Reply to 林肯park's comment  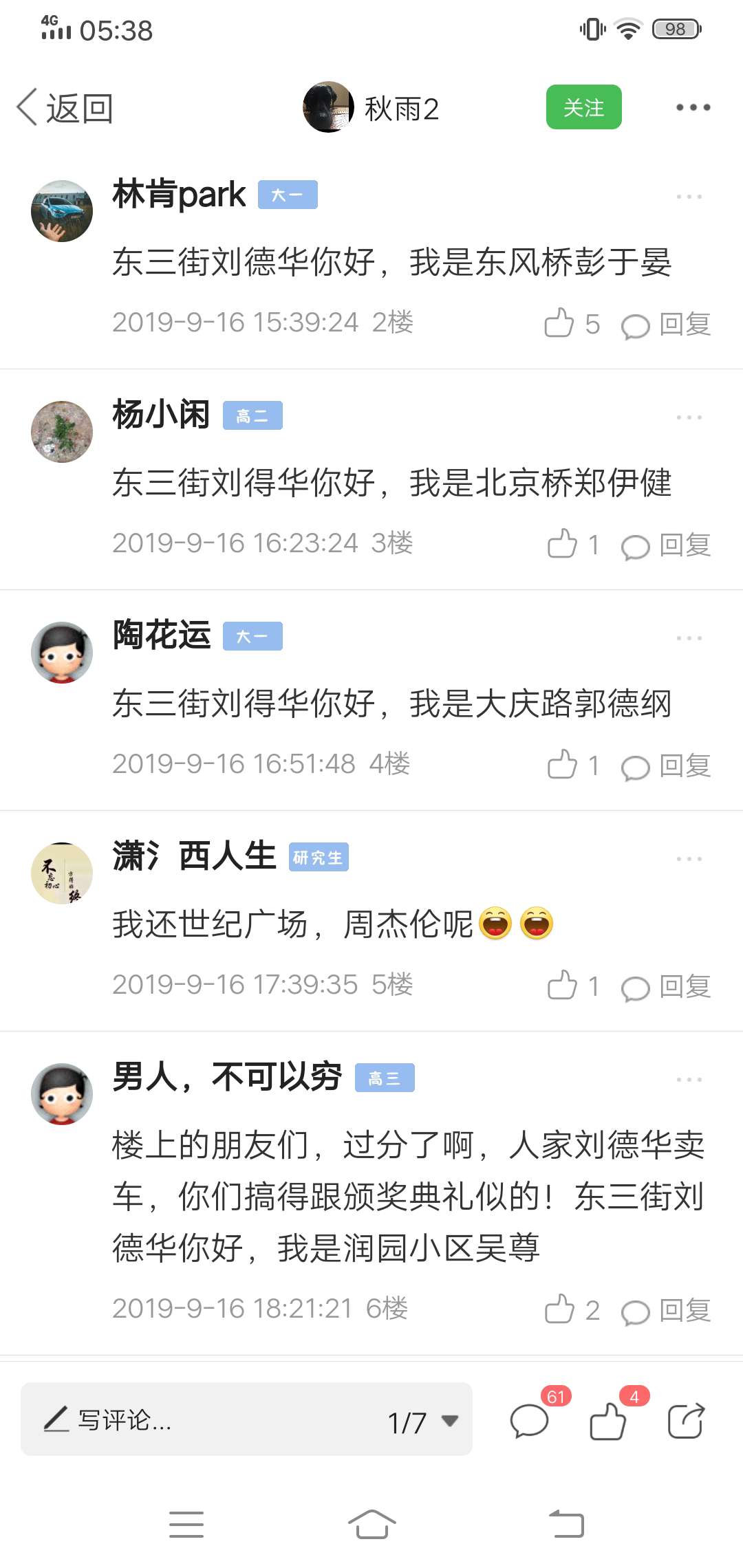(x=666, y=325)
